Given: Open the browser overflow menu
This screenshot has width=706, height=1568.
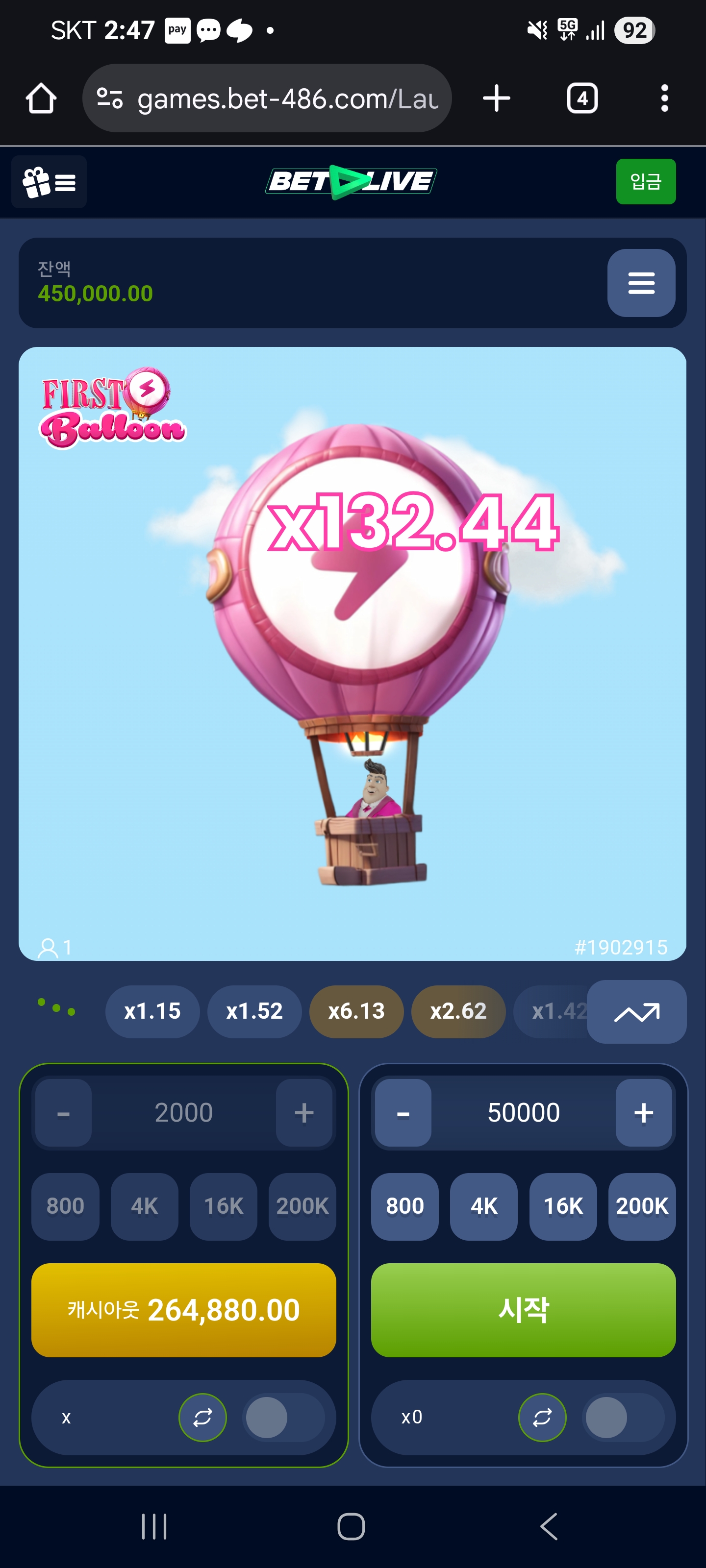Looking at the screenshot, I should (x=664, y=98).
